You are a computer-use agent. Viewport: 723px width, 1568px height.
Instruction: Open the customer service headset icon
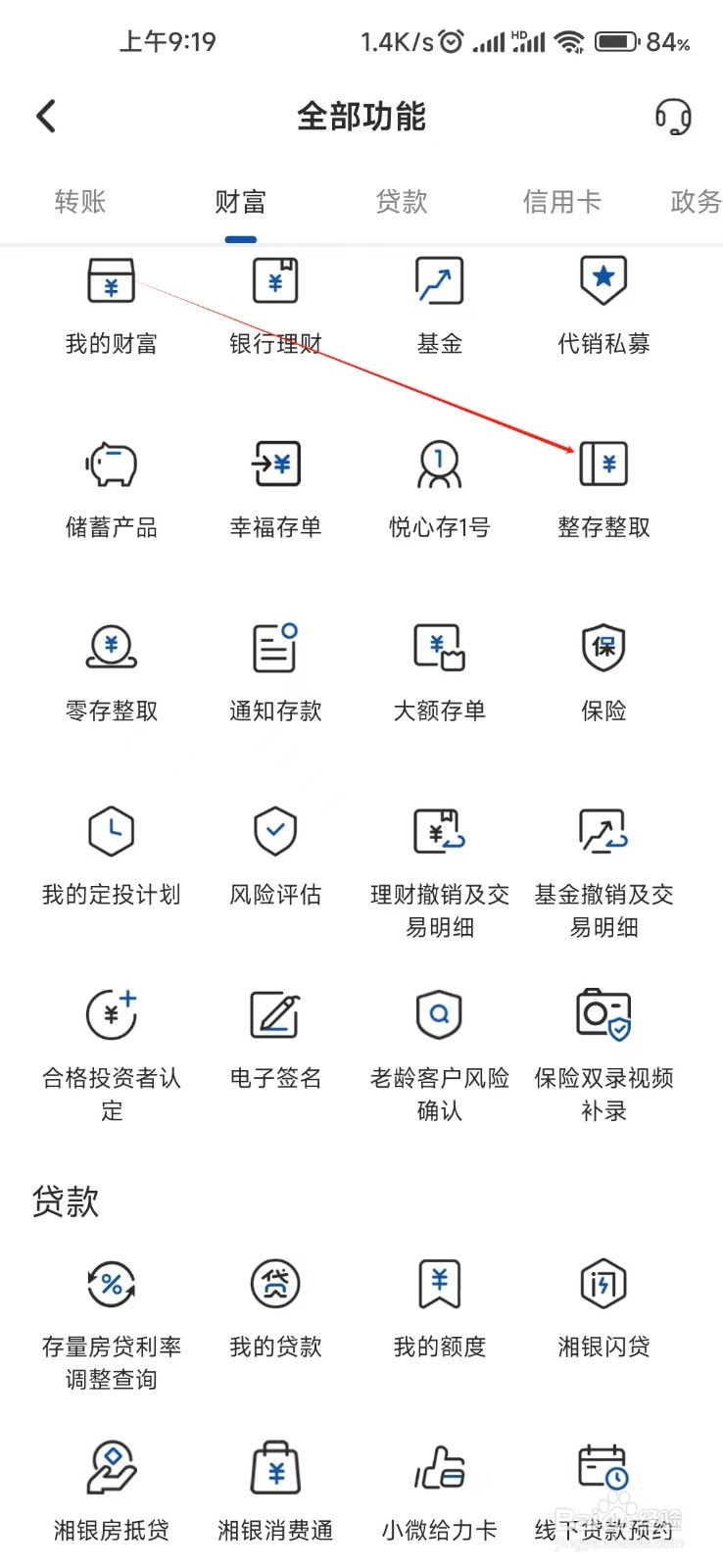(x=673, y=117)
